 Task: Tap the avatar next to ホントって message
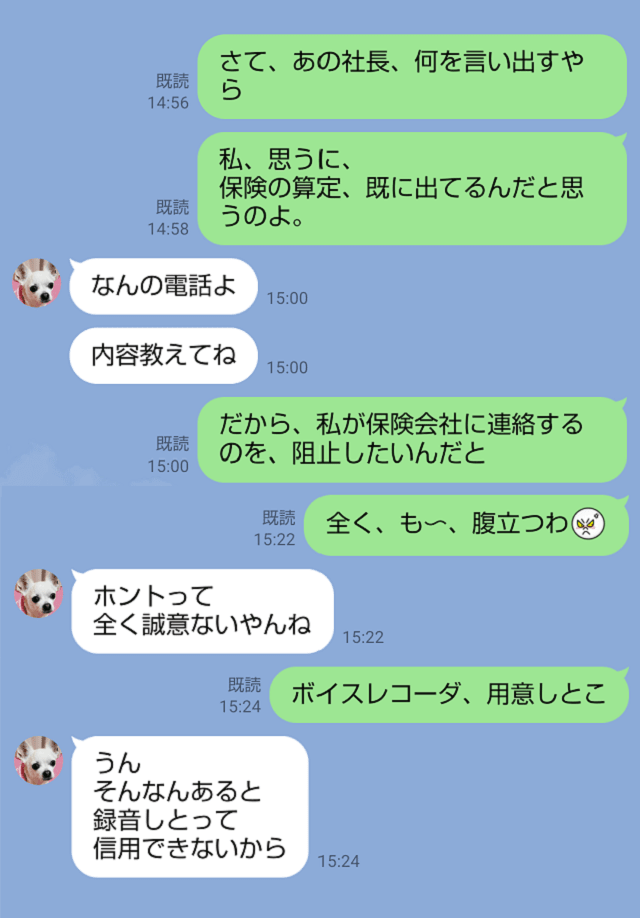coord(38,594)
